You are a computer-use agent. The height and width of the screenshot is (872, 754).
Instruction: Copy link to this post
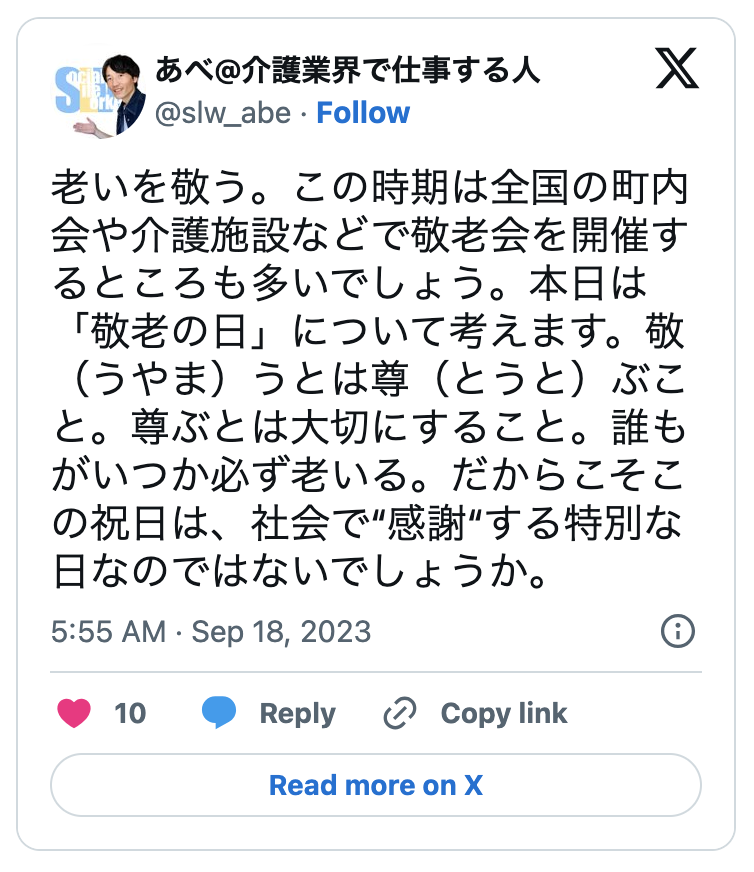pyautogui.click(x=476, y=713)
